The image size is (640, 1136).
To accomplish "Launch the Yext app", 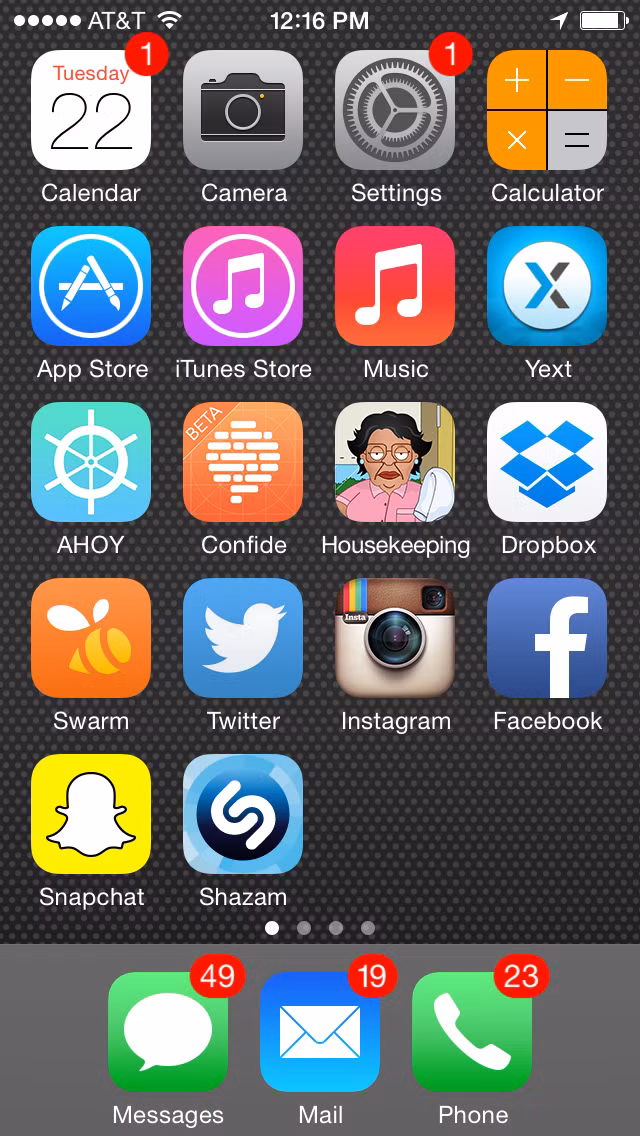I will coord(547,286).
